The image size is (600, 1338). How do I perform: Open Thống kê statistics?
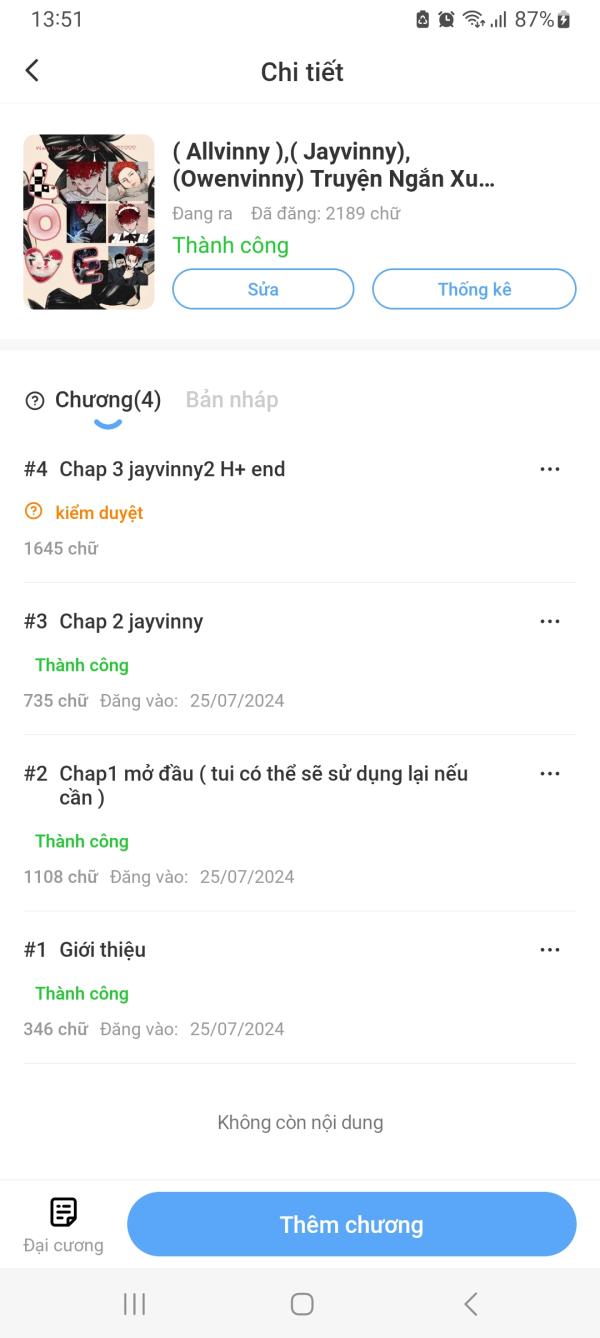tap(474, 289)
